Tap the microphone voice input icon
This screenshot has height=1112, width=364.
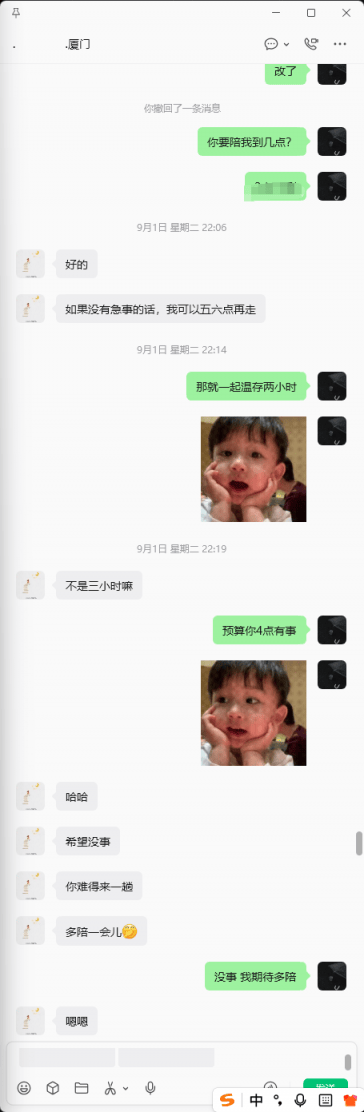(150, 1087)
